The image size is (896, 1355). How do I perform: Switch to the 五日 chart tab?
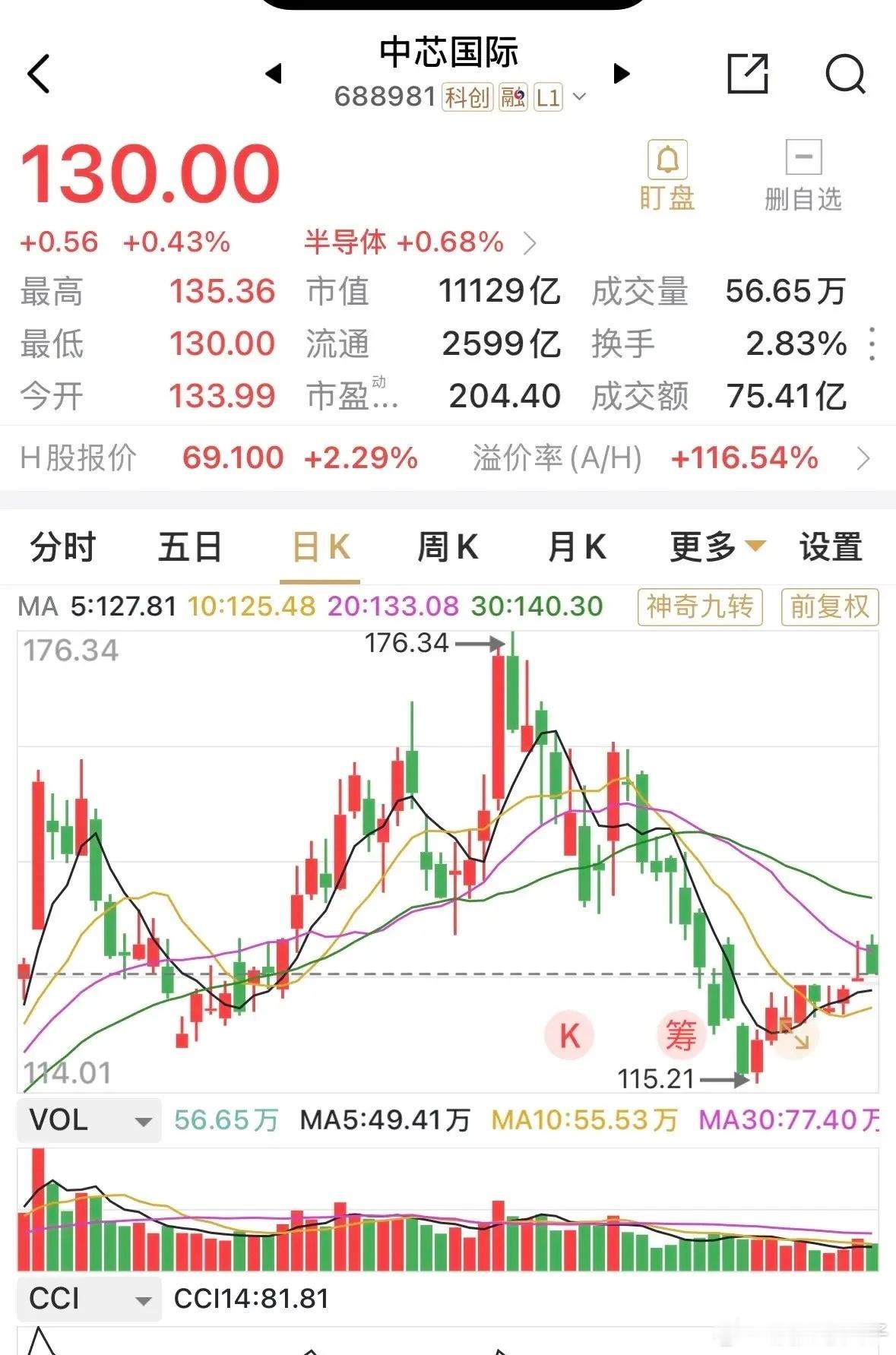pyautogui.click(x=190, y=547)
